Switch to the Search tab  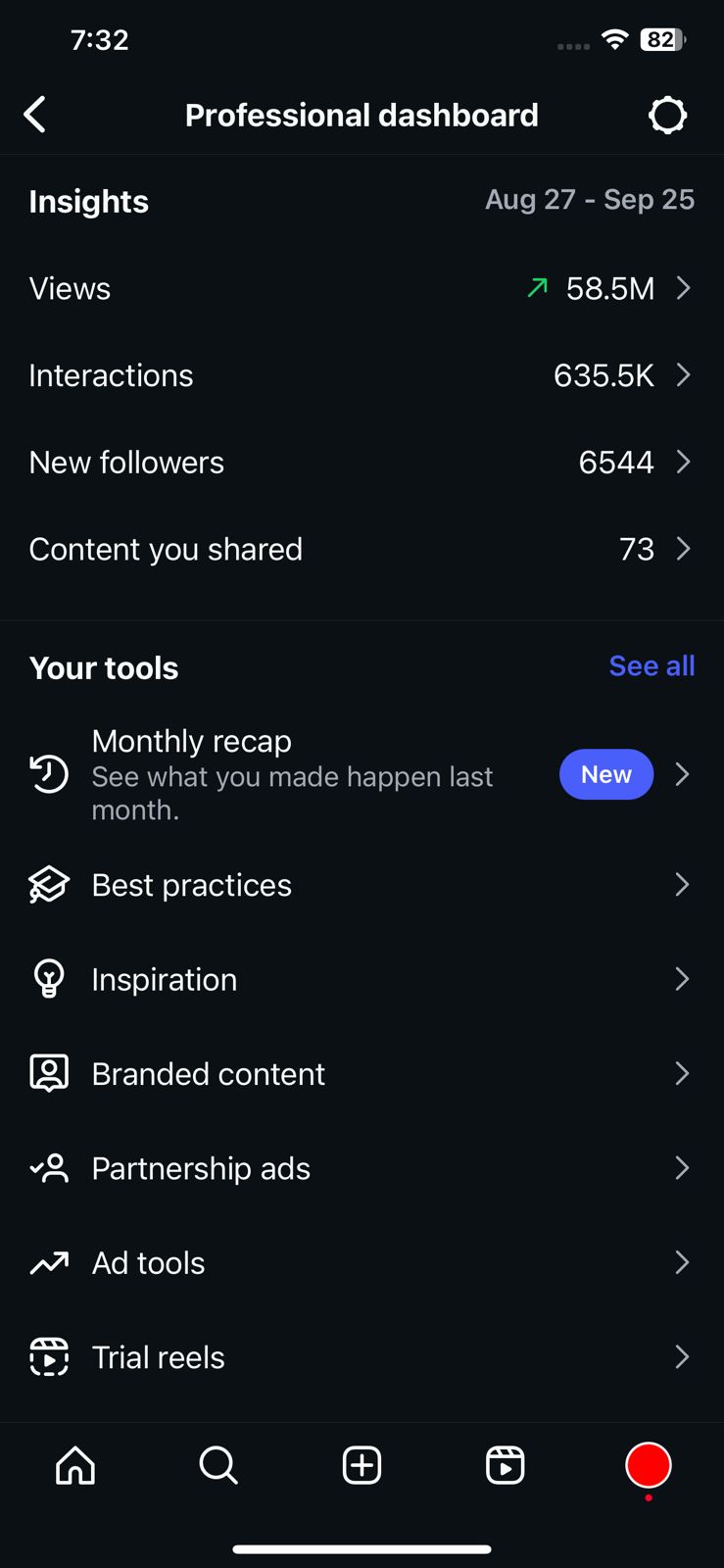pos(218,1466)
